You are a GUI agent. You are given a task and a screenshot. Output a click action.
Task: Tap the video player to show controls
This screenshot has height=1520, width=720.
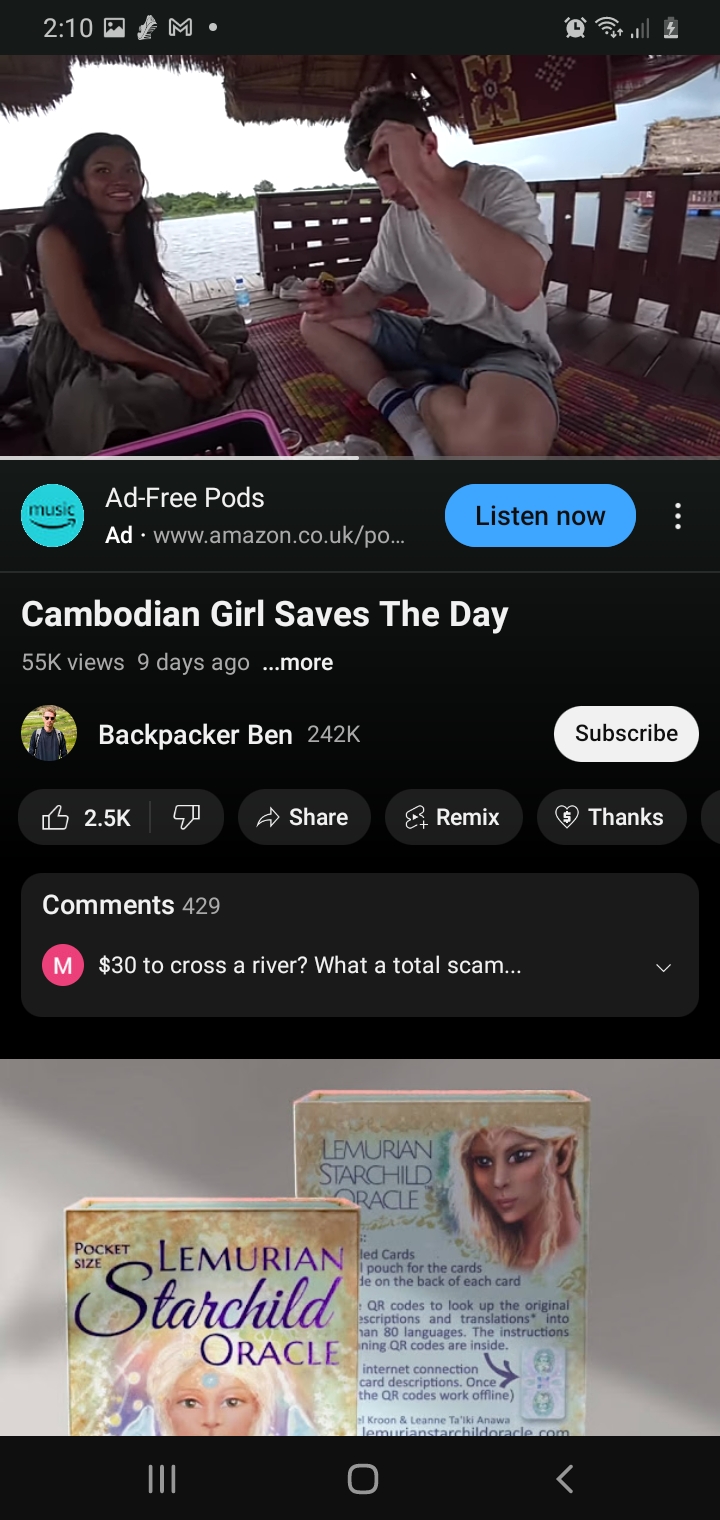(360, 257)
